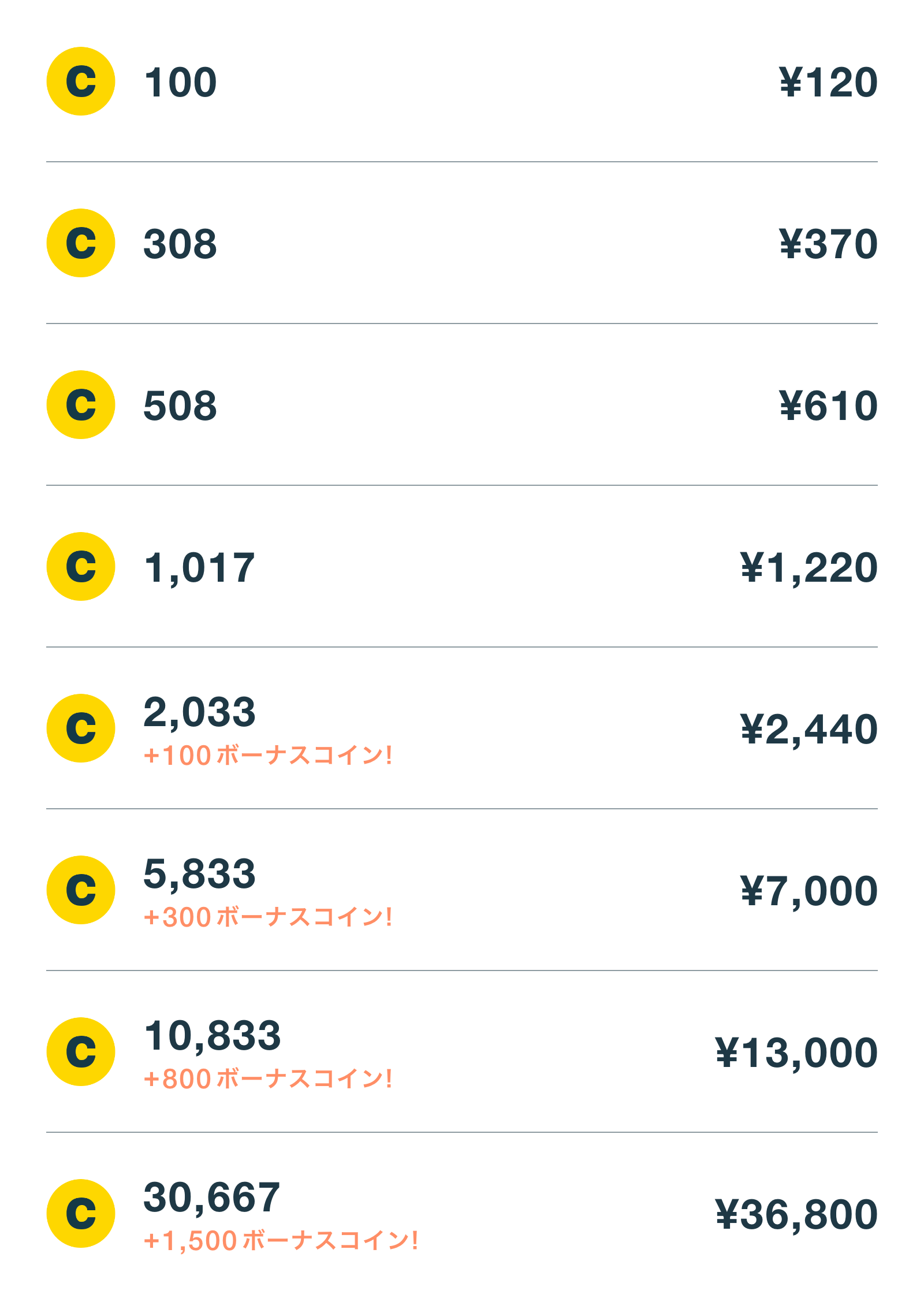The image size is (924, 1294).
Task: Buy the 5,833 coin pack for ¥7,000
Action: (462, 890)
